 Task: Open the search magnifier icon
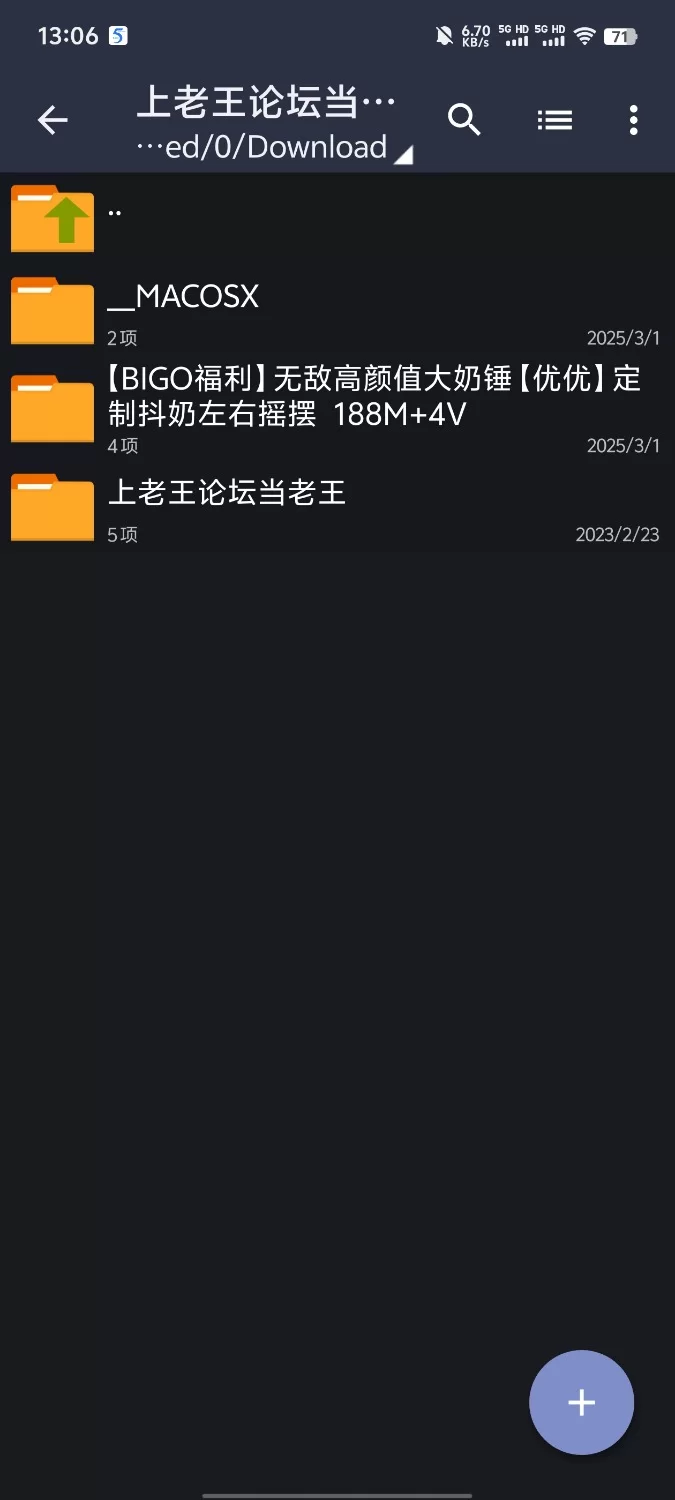[x=464, y=120]
